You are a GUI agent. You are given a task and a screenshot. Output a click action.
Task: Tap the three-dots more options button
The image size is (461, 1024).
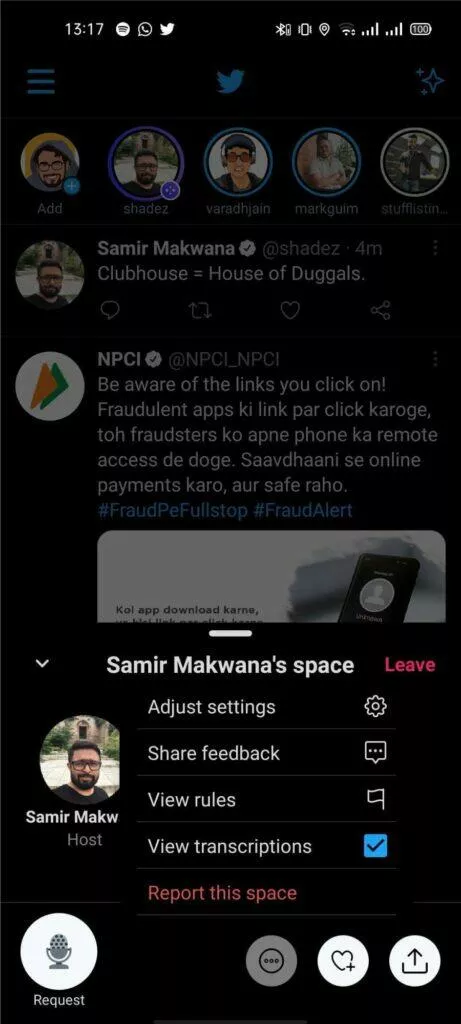[x=271, y=961]
